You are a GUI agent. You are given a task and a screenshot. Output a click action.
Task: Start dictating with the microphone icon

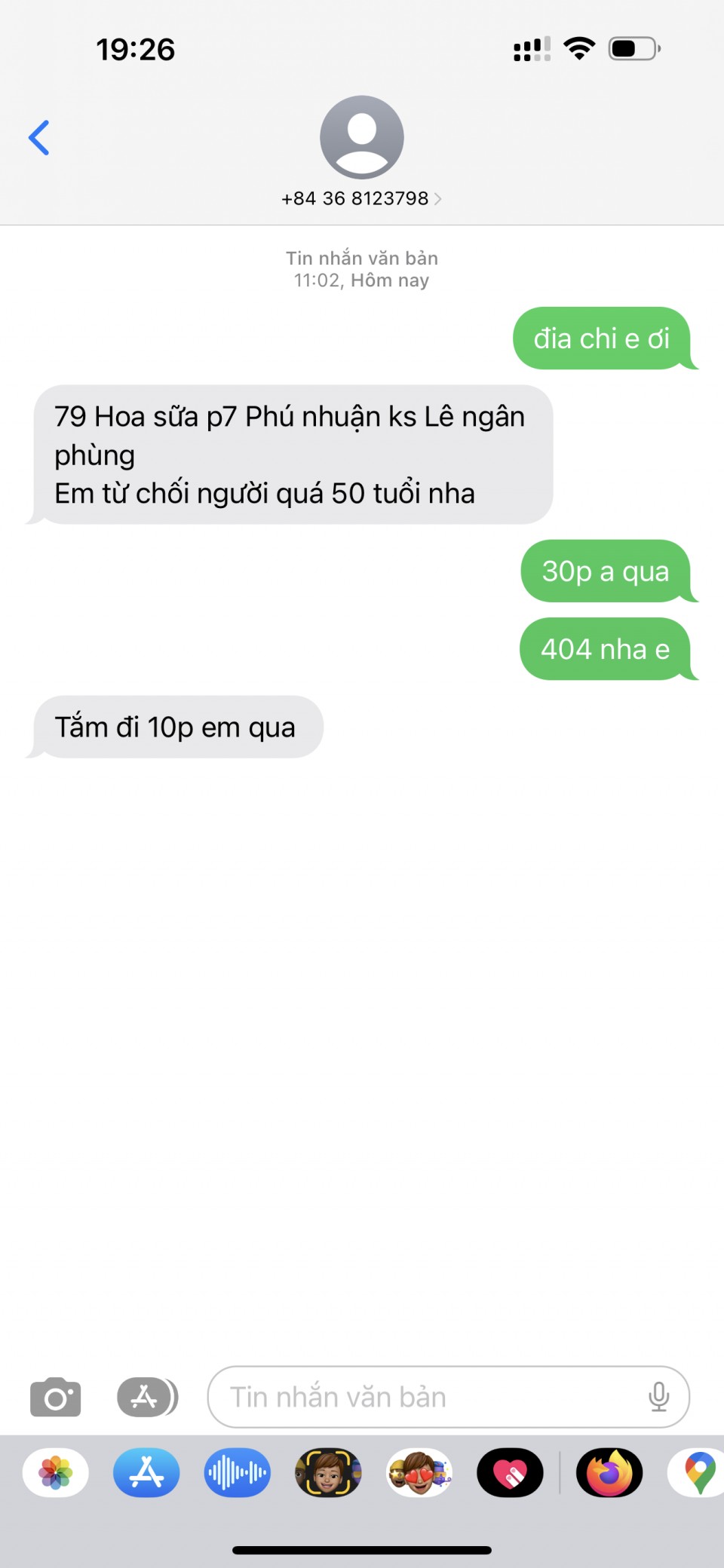click(x=658, y=1397)
